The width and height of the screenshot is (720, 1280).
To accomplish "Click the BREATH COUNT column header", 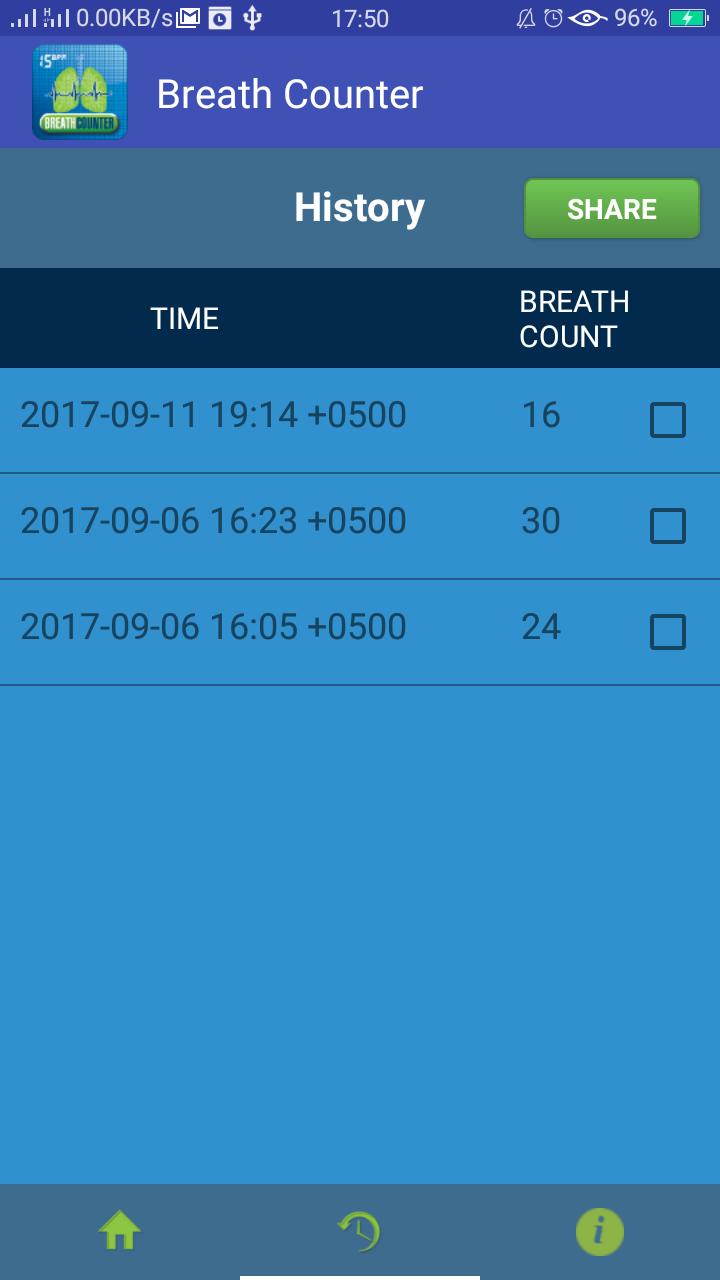I will pos(575,318).
